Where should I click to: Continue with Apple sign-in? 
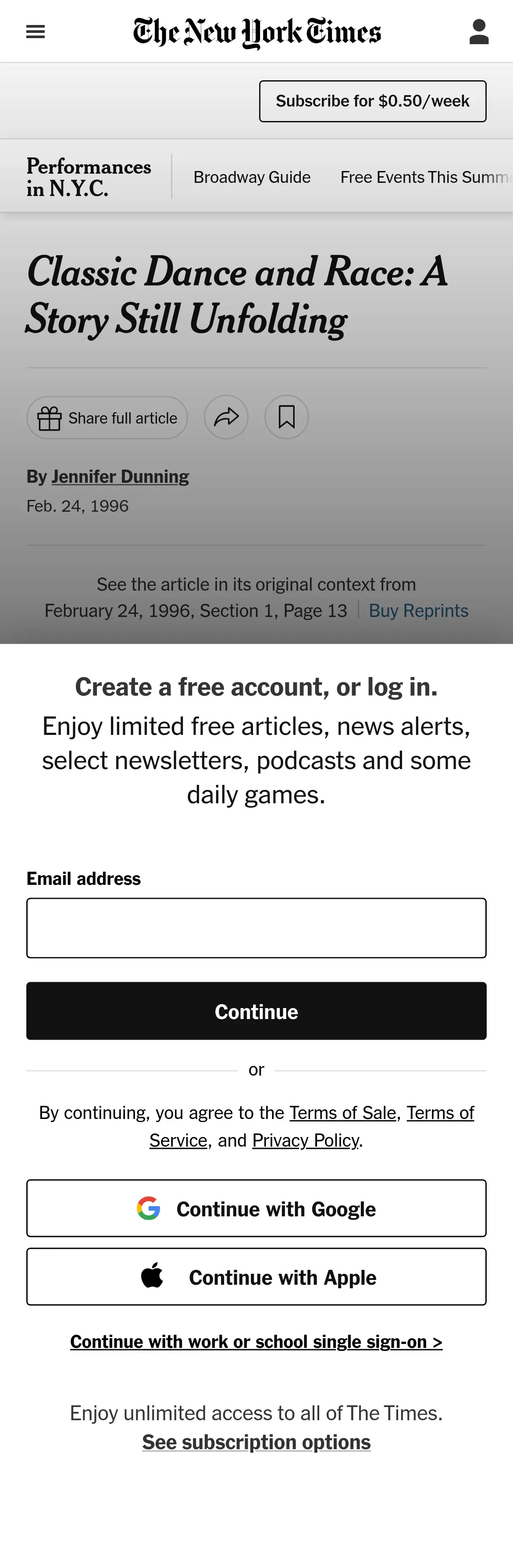click(256, 1277)
